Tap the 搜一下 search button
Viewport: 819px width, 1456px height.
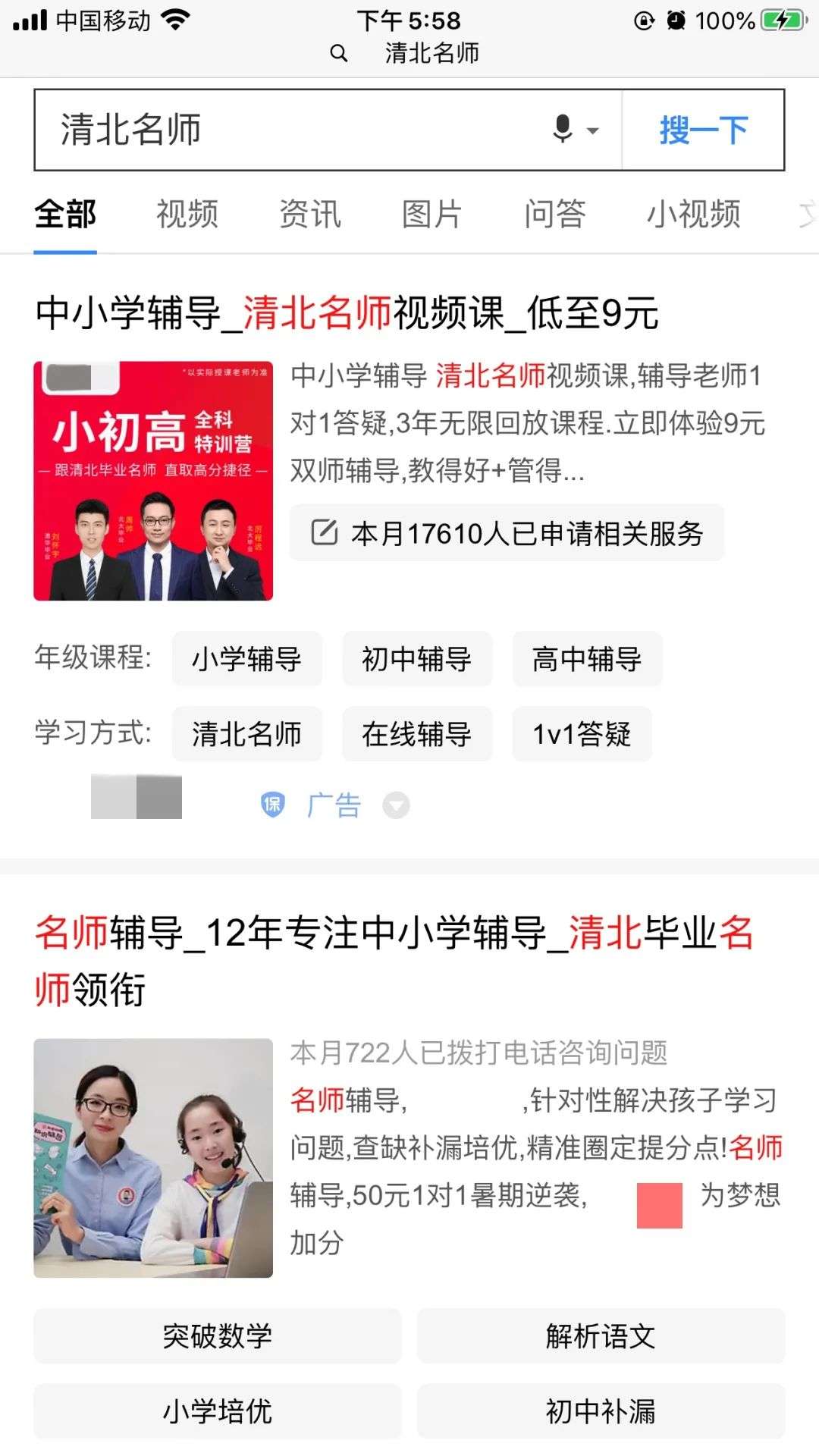coord(703,130)
